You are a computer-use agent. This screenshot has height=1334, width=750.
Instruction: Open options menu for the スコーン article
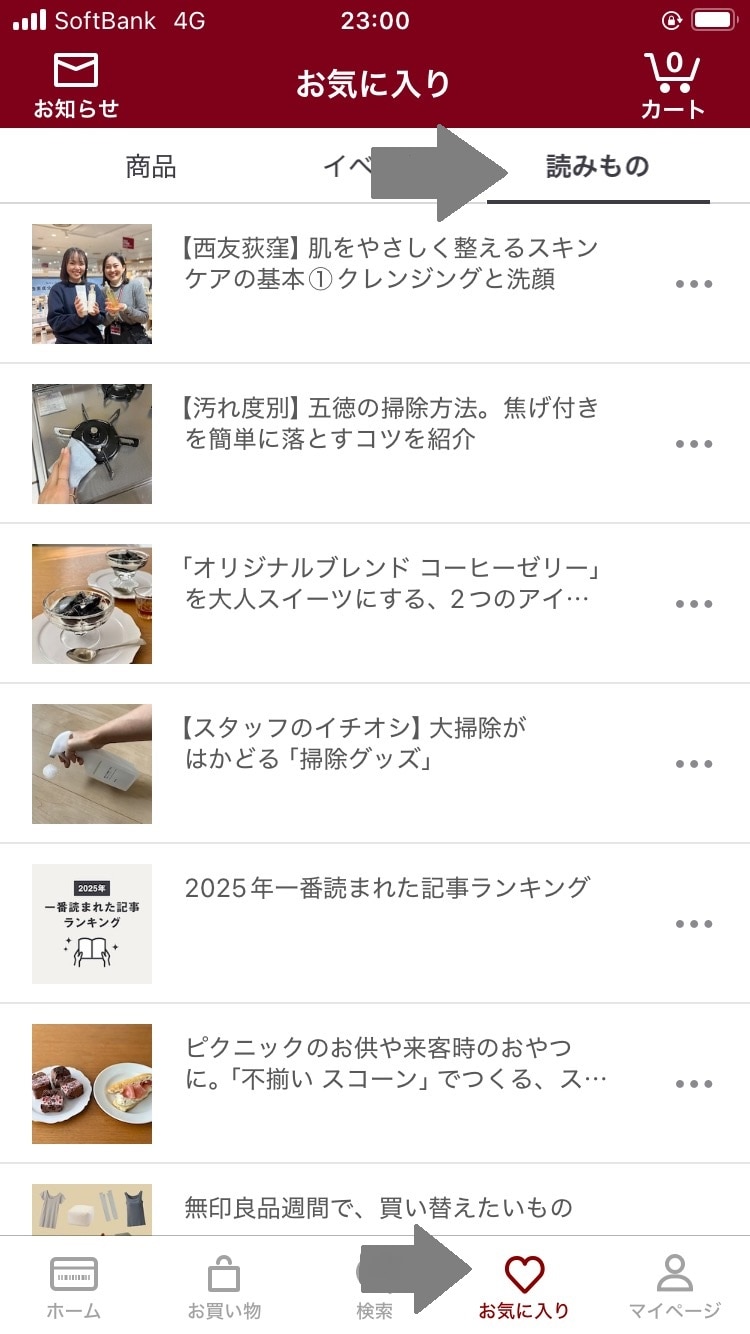[694, 1083]
